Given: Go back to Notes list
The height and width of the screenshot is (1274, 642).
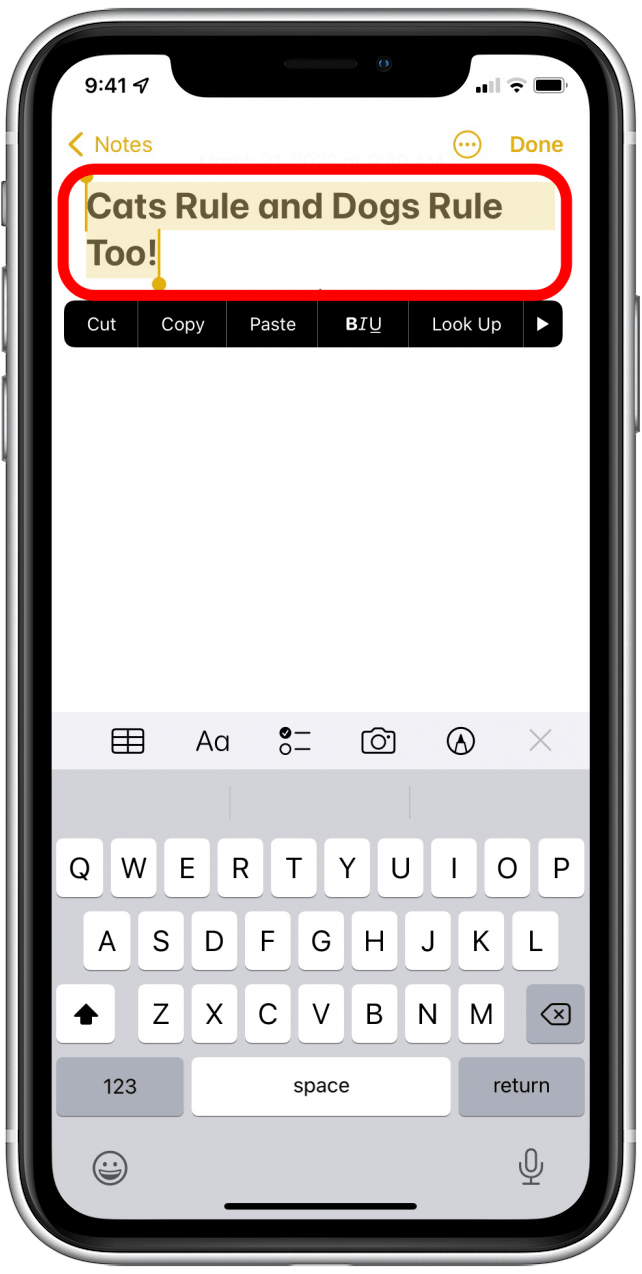Looking at the screenshot, I should point(110,145).
